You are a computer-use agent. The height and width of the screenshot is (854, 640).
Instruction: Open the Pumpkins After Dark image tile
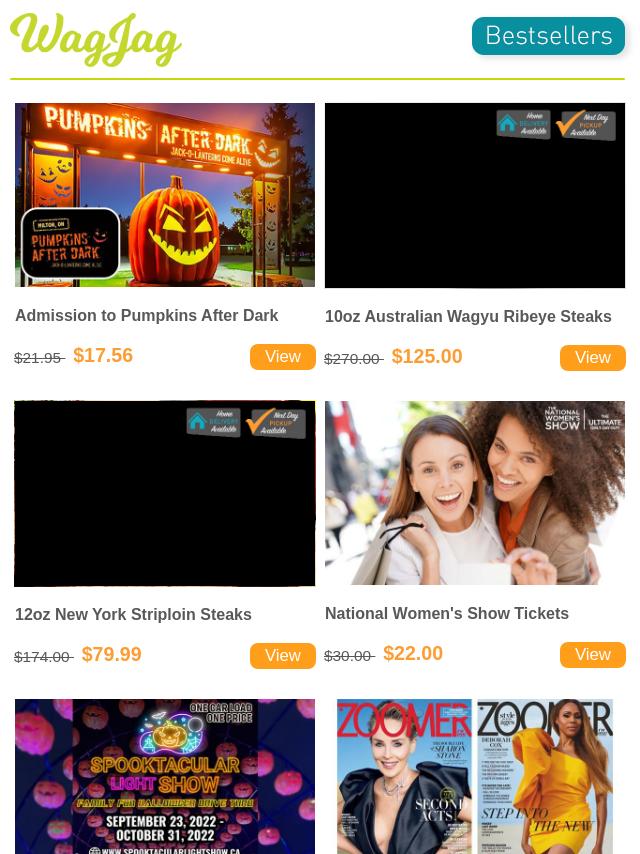click(x=165, y=195)
